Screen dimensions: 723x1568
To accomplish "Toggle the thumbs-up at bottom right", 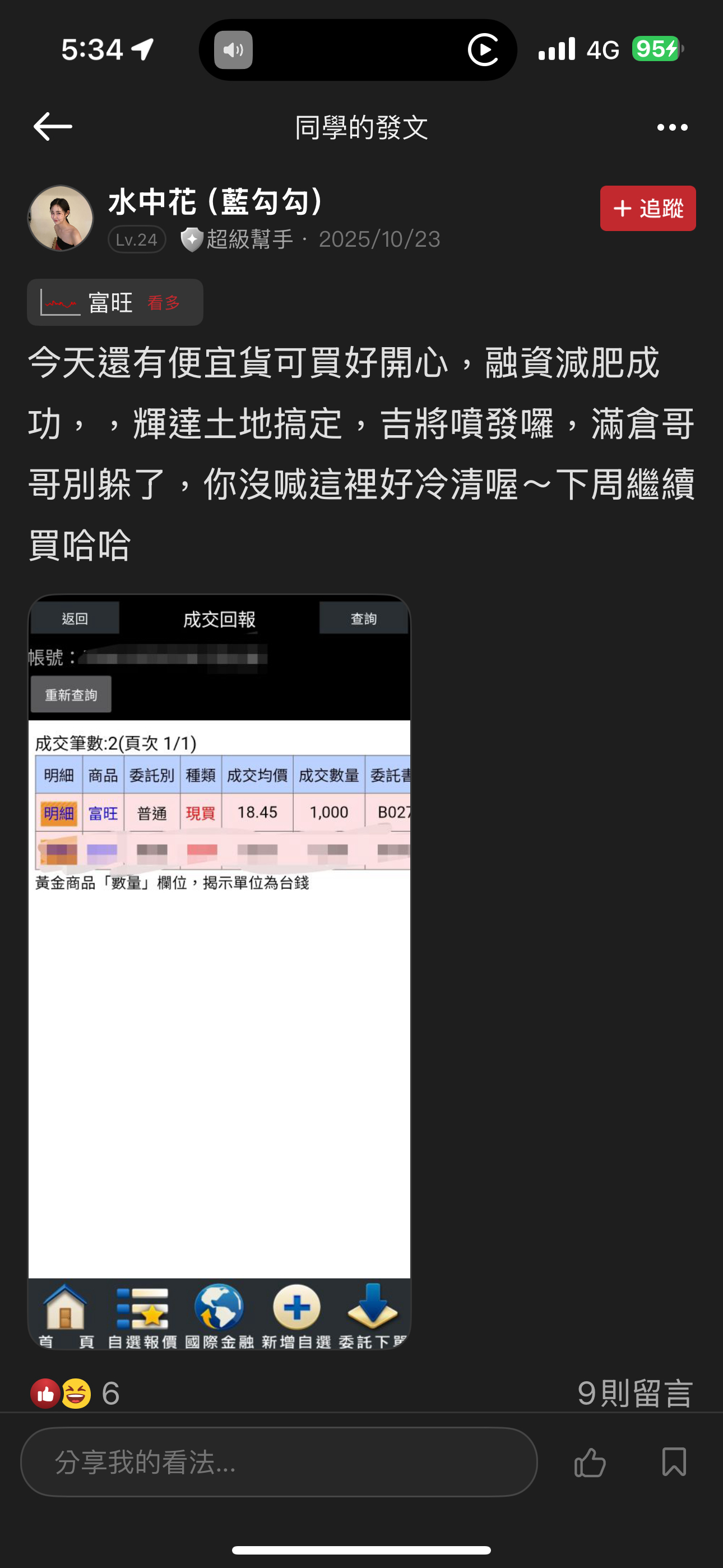I will coord(590,1463).
